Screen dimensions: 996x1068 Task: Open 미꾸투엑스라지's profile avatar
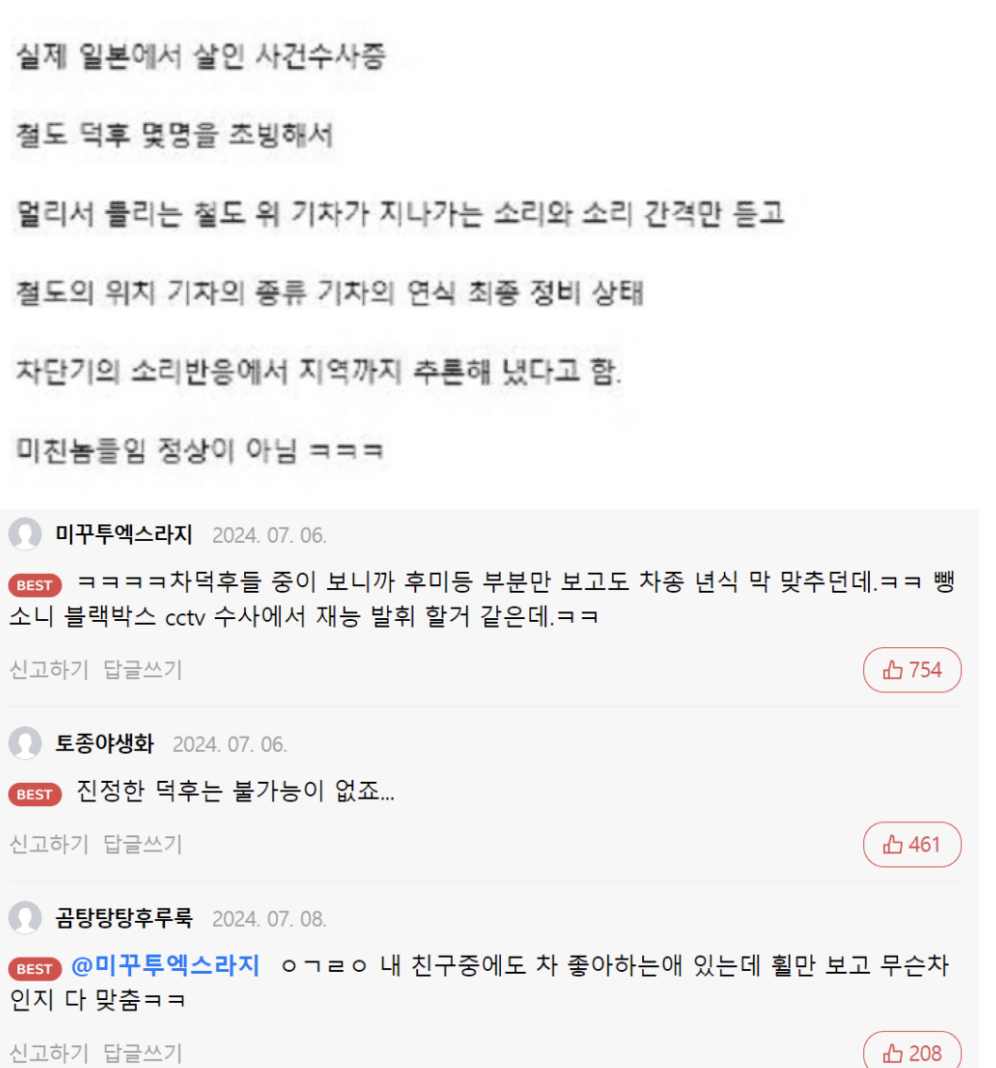26,534
